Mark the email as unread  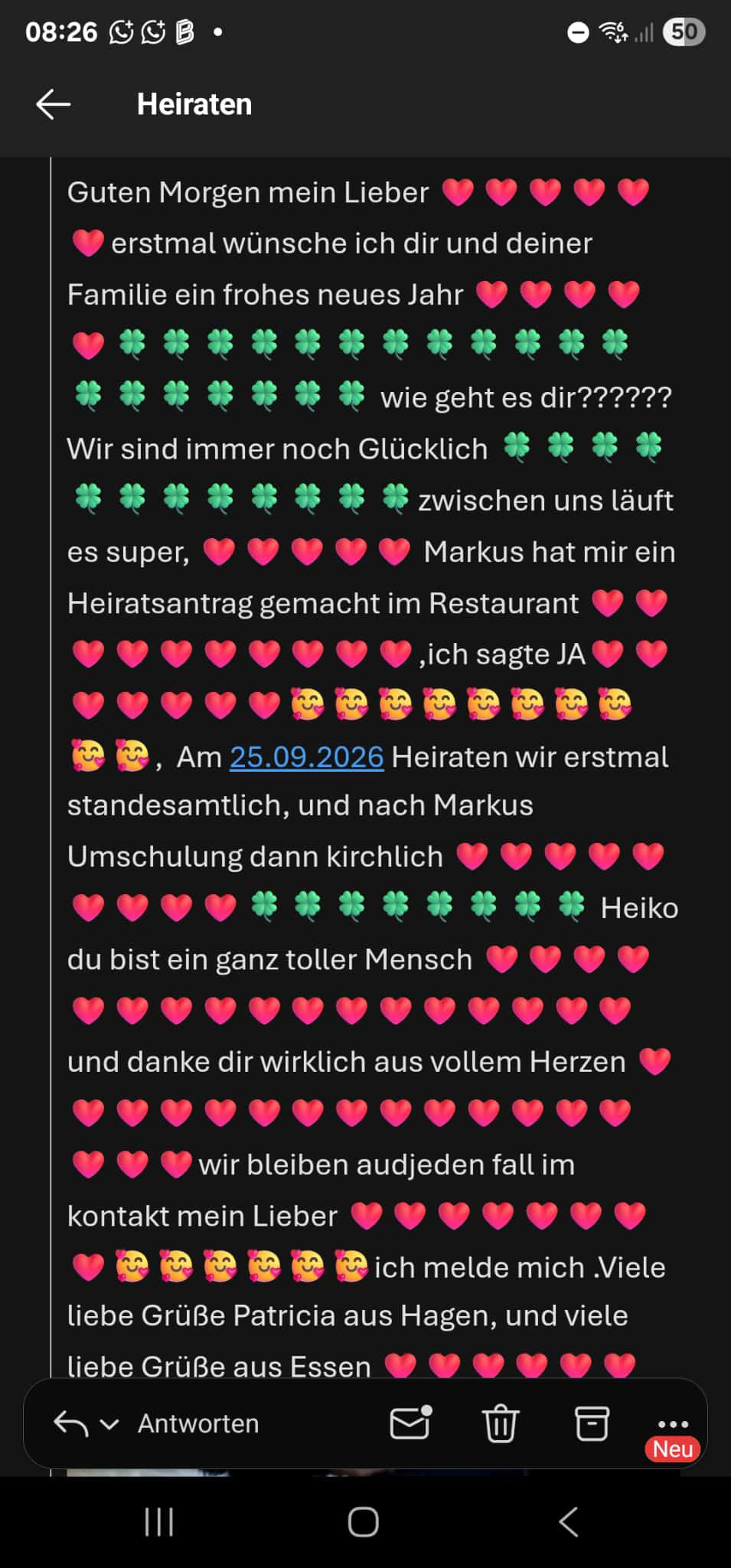[x=410, y=1423]
